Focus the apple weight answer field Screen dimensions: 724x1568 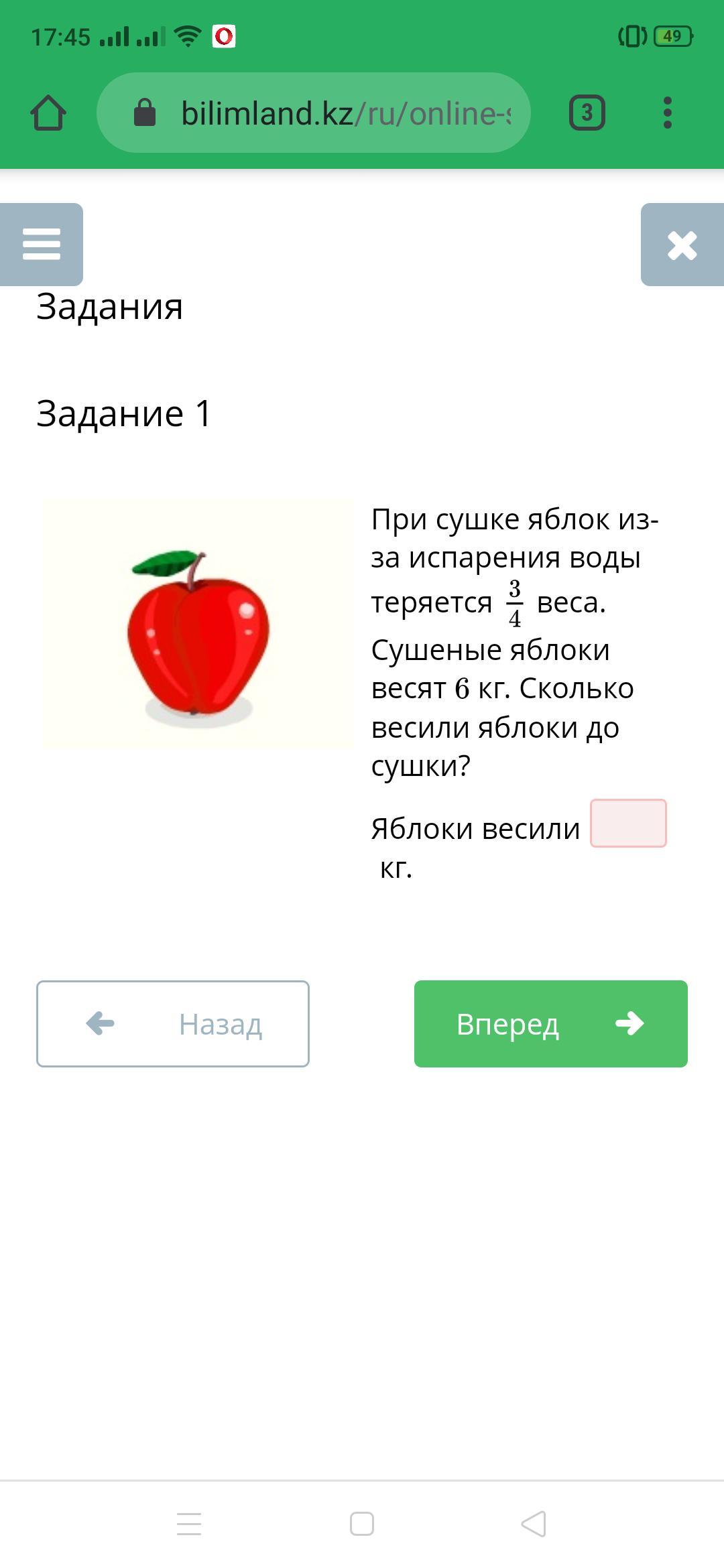coord(627,823)
